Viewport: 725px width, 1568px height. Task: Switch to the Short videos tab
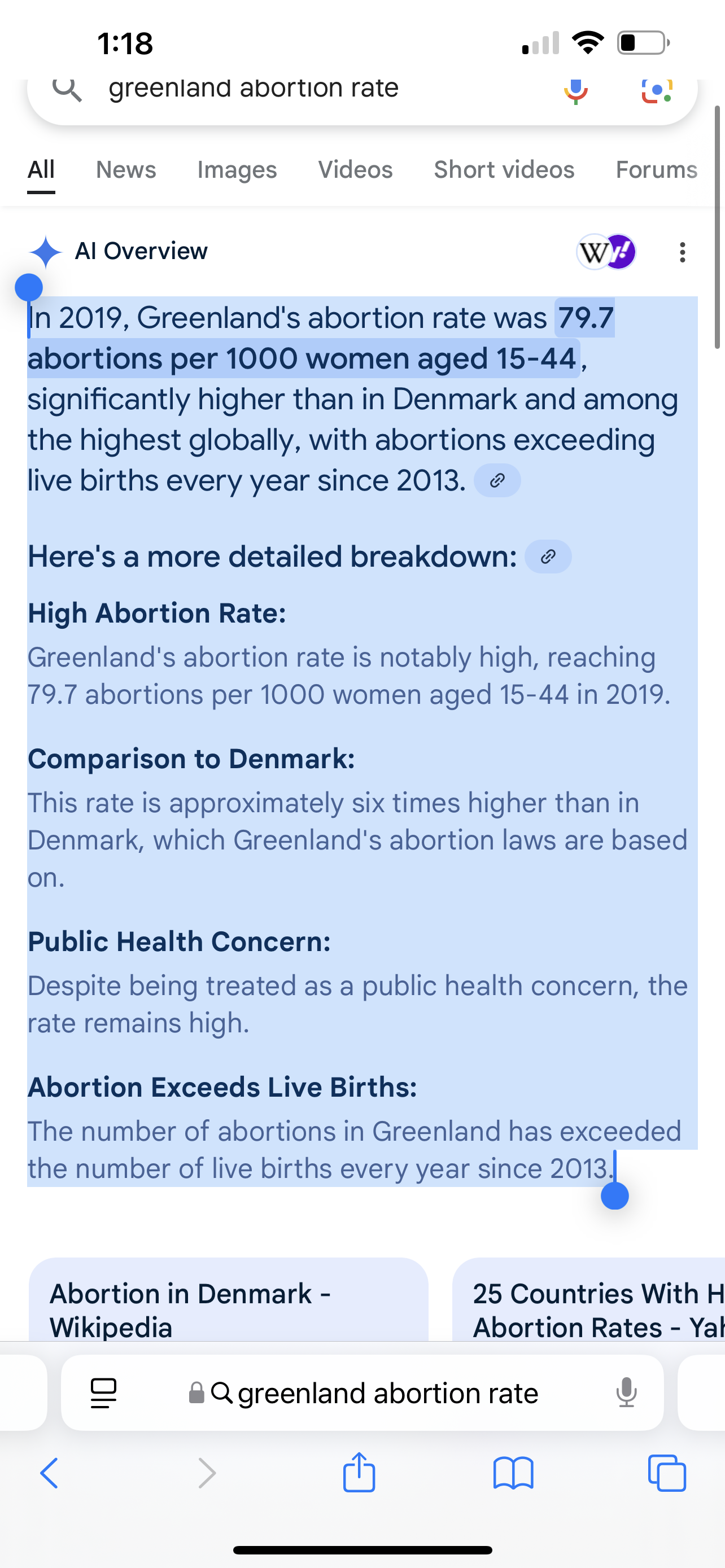coord(504,170)
